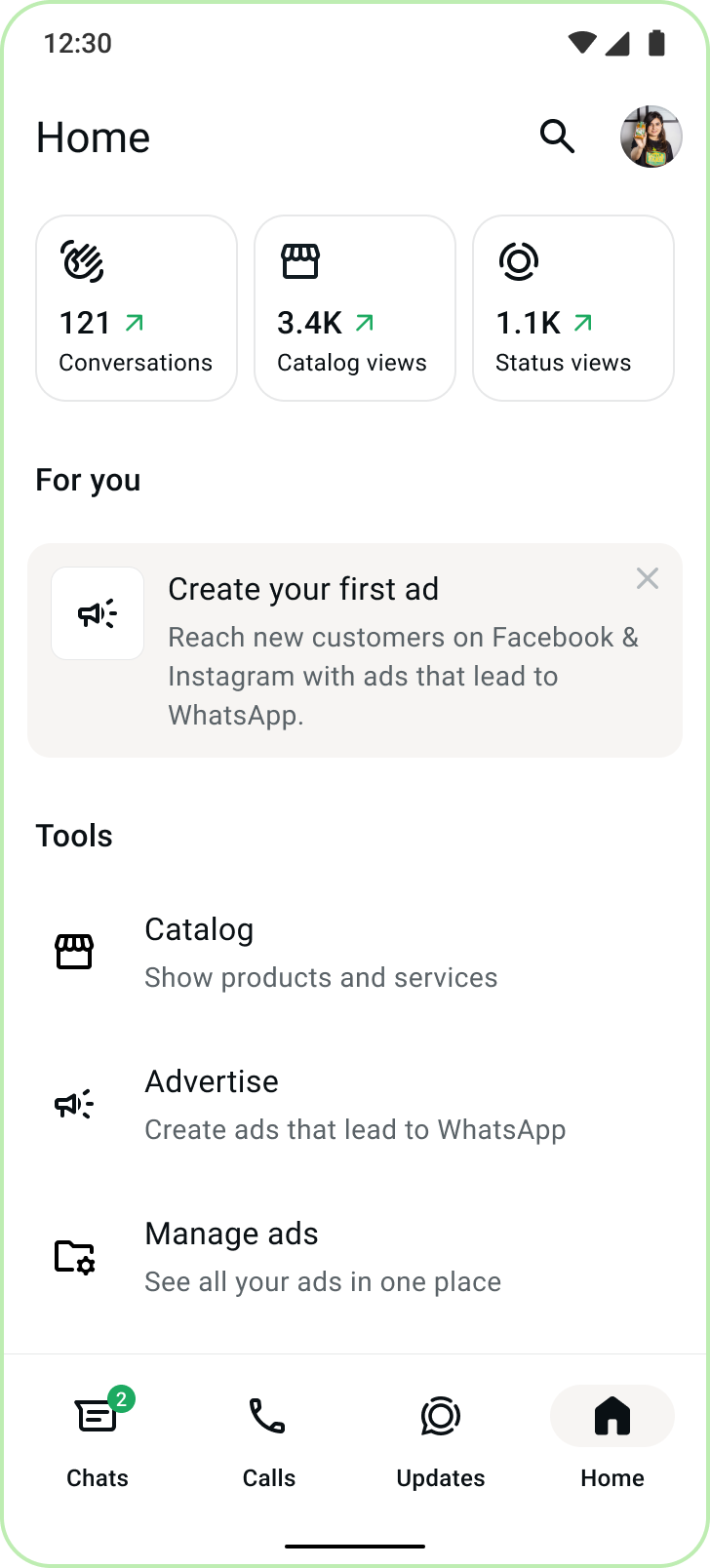
Task: Open the search icon
Action: [x=557, y=137]
